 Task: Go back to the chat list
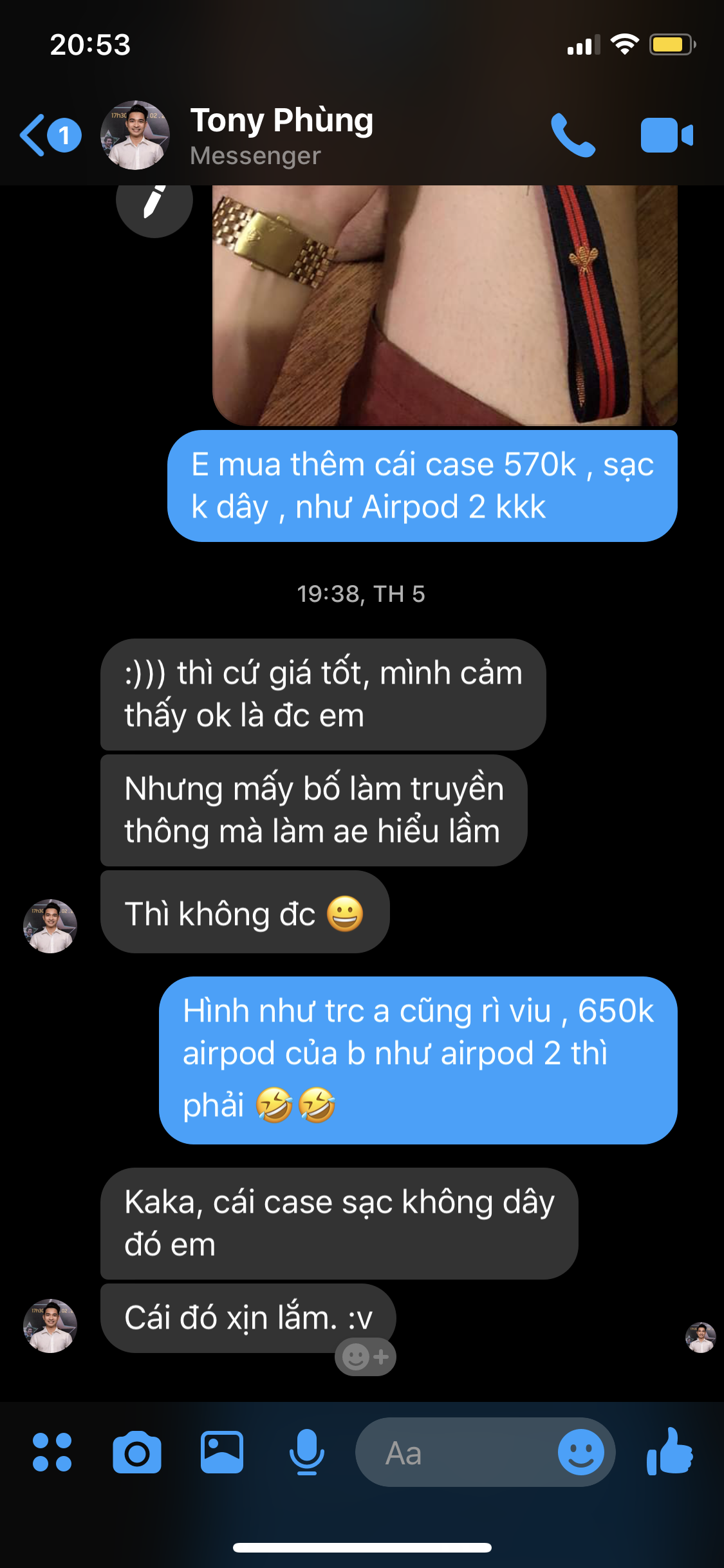point(50,135)
